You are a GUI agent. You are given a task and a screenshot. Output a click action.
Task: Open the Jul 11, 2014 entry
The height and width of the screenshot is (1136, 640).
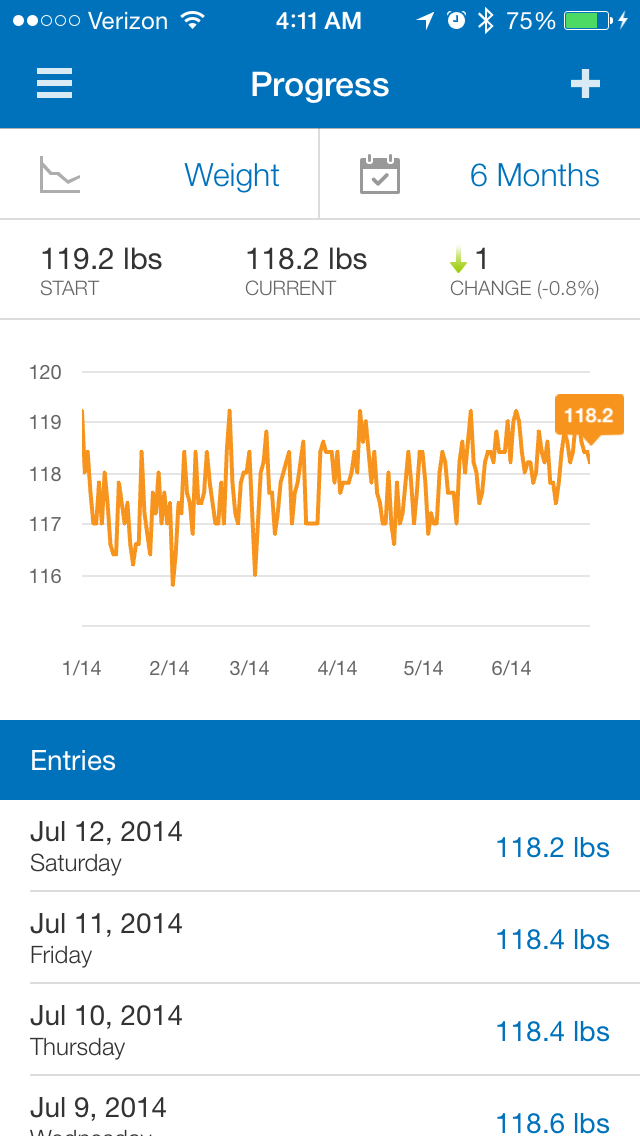tap(320, 937)
